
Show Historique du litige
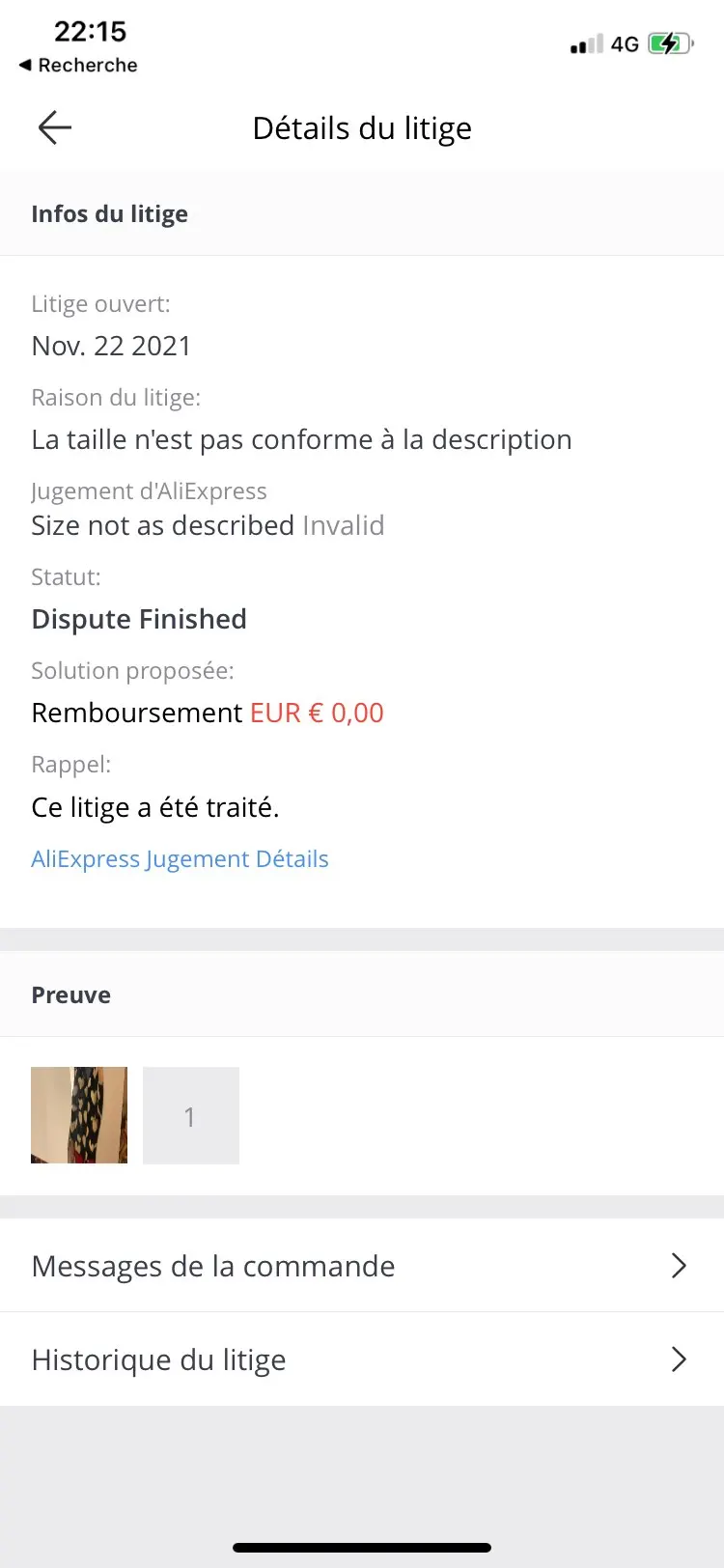click(x=361, y=1359)
